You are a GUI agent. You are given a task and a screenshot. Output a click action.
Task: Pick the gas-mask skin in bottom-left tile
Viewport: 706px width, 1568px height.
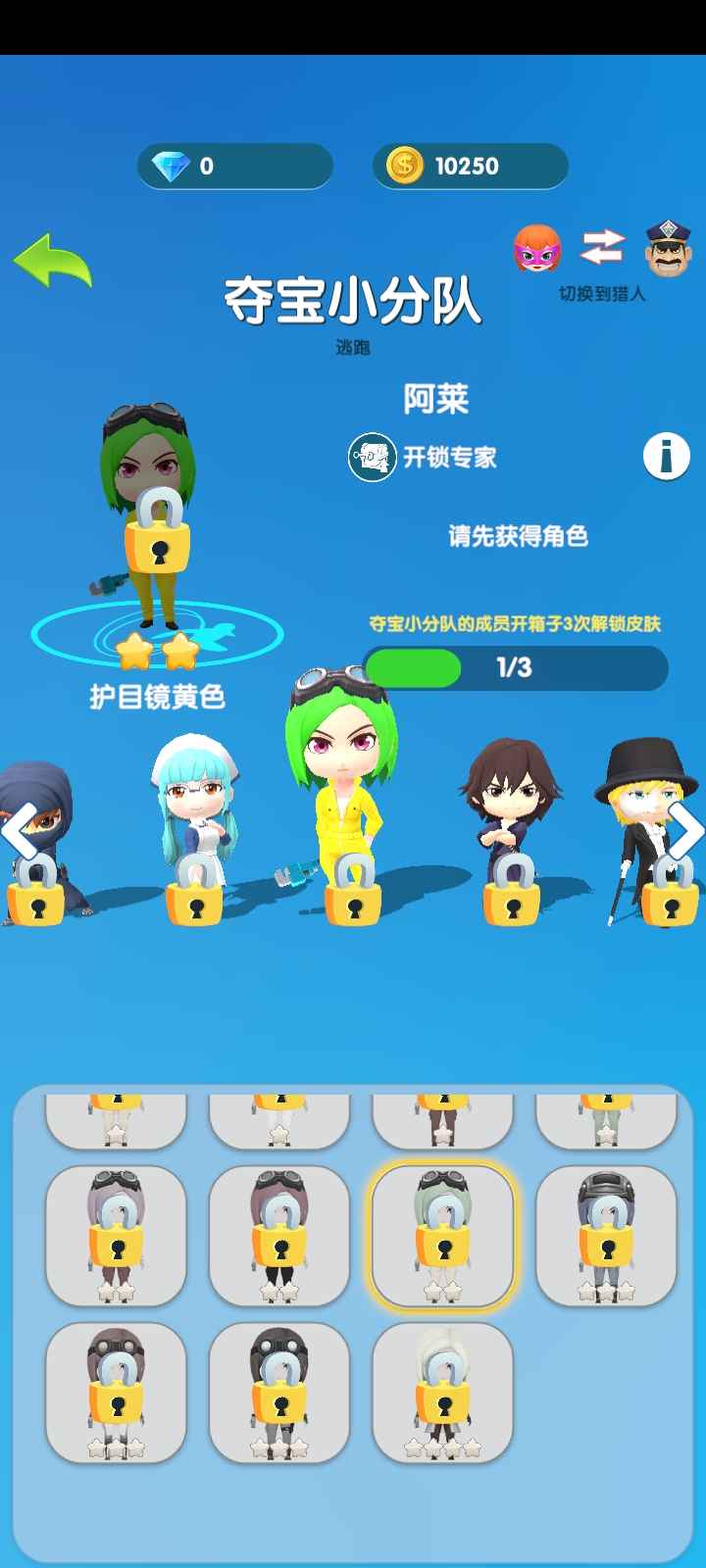coord(116,1394)
